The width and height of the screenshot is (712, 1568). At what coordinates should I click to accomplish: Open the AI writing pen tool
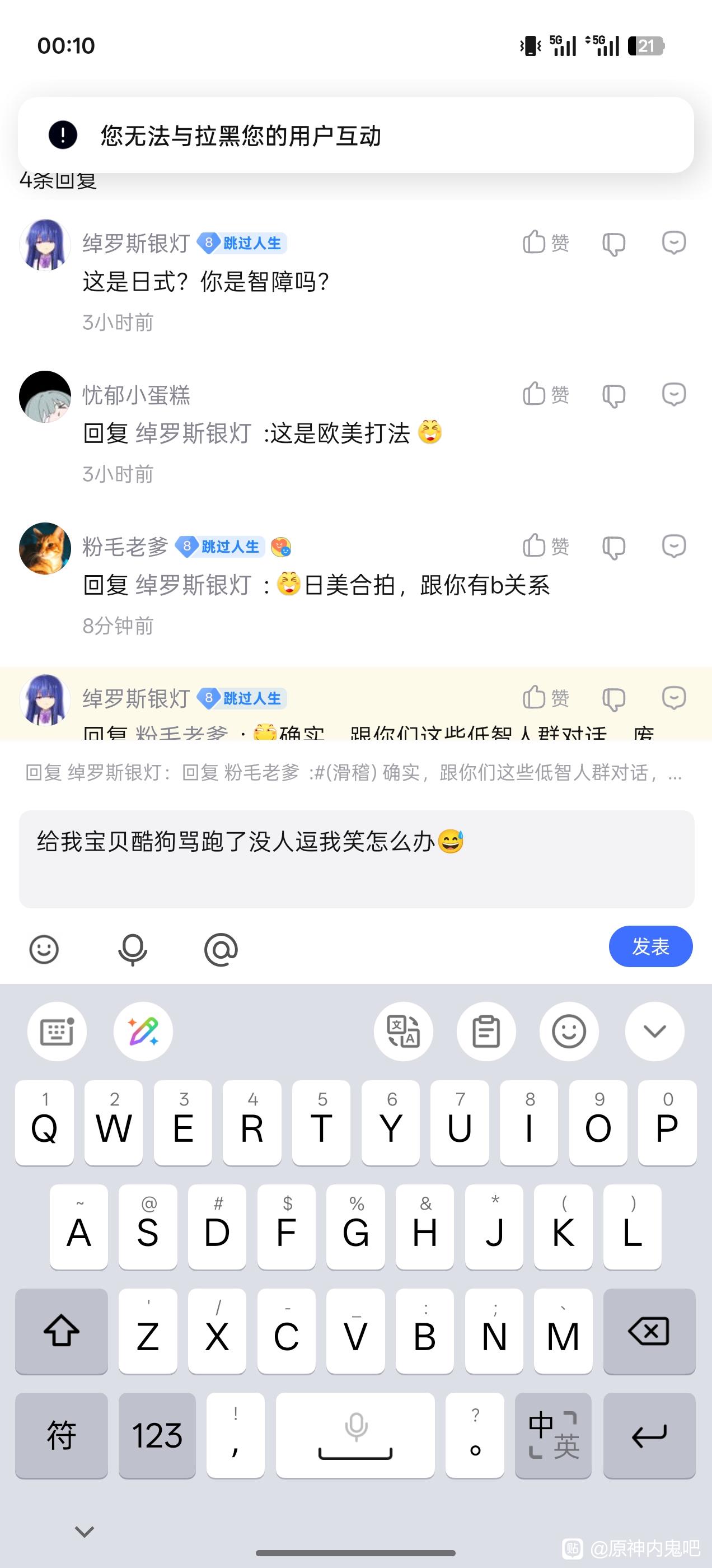pyautogui.click(x=143, y=1031)
